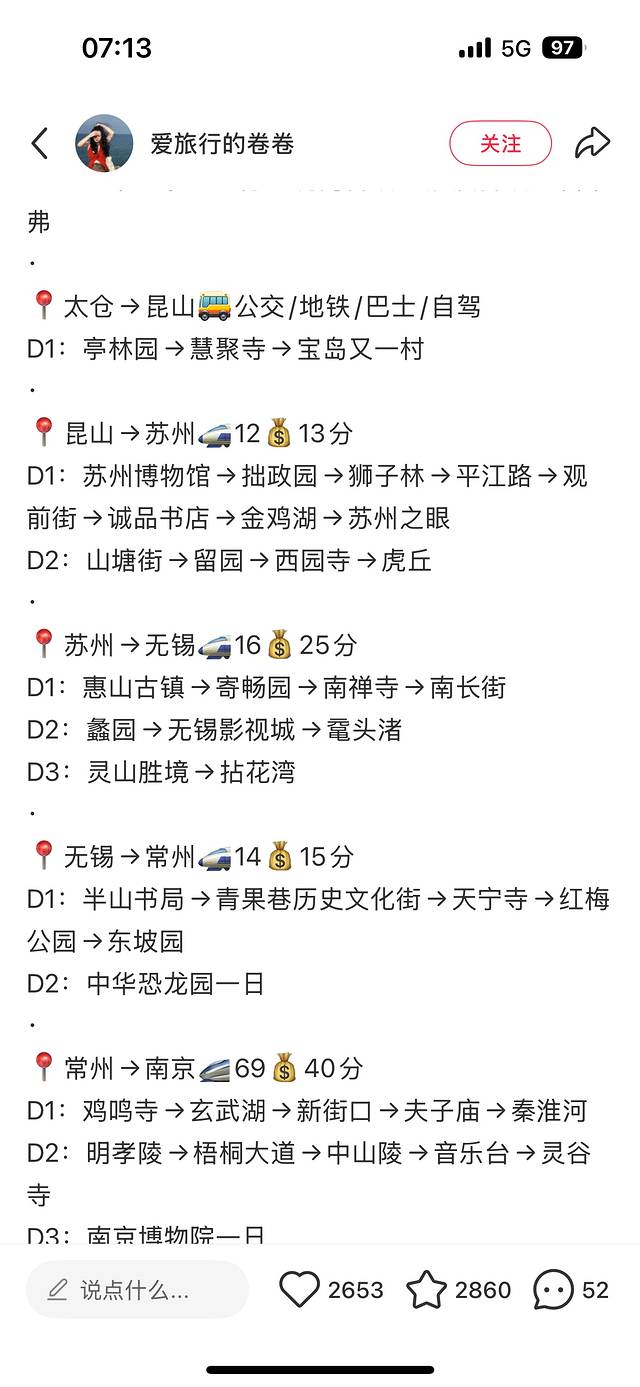
Task: Save the post with the star icon
Action: [427, 1290]
